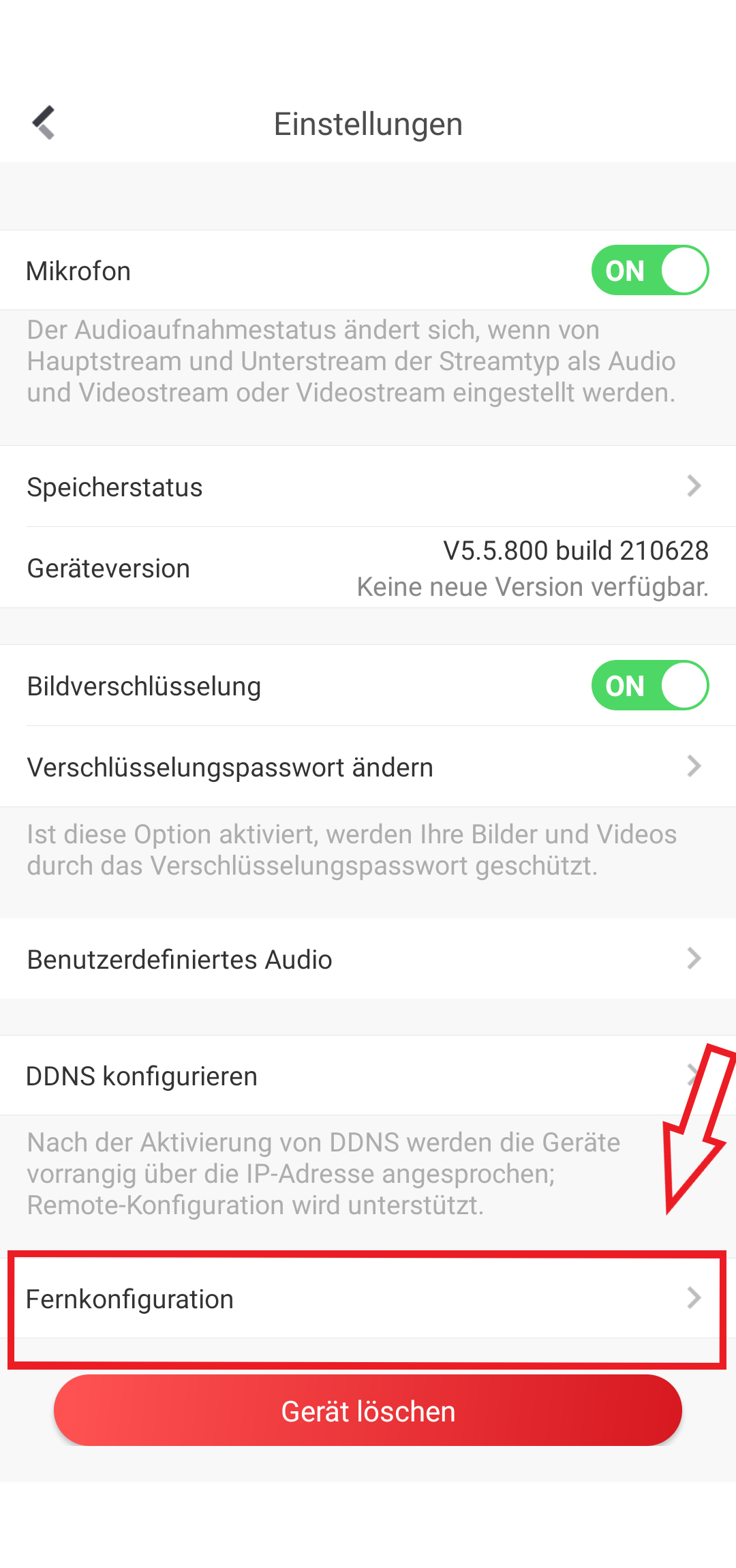Open Benutzerdefiniertes Audio settings
This screenshot has width=736, height=1568.
(x=368, y=959)
